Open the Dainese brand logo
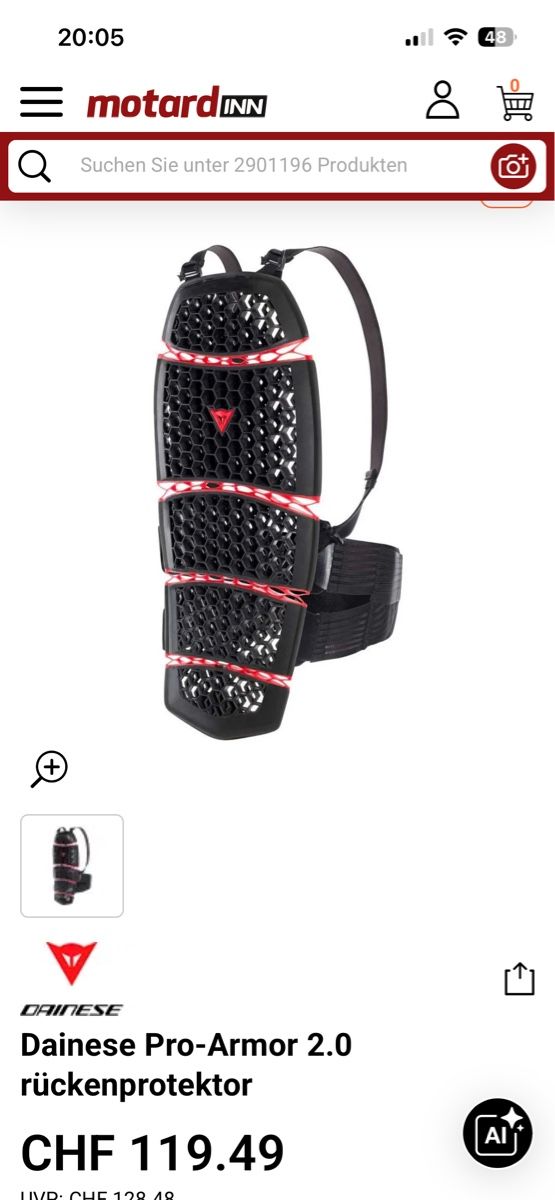The width and height of the screenshot is (555, 1200). [72, 978]
